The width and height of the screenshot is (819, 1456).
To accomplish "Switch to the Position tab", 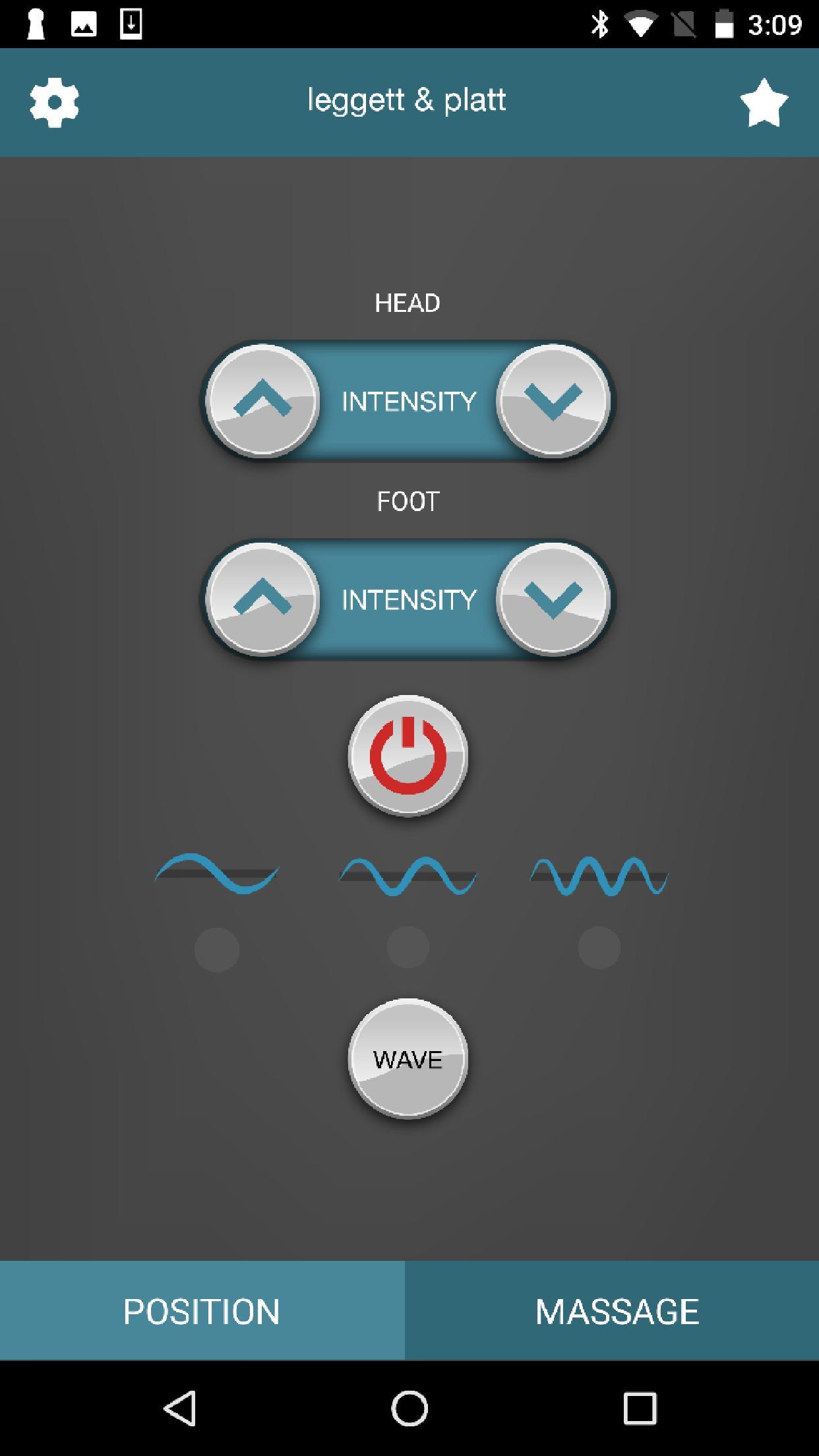I will (x=202, y=1311).
